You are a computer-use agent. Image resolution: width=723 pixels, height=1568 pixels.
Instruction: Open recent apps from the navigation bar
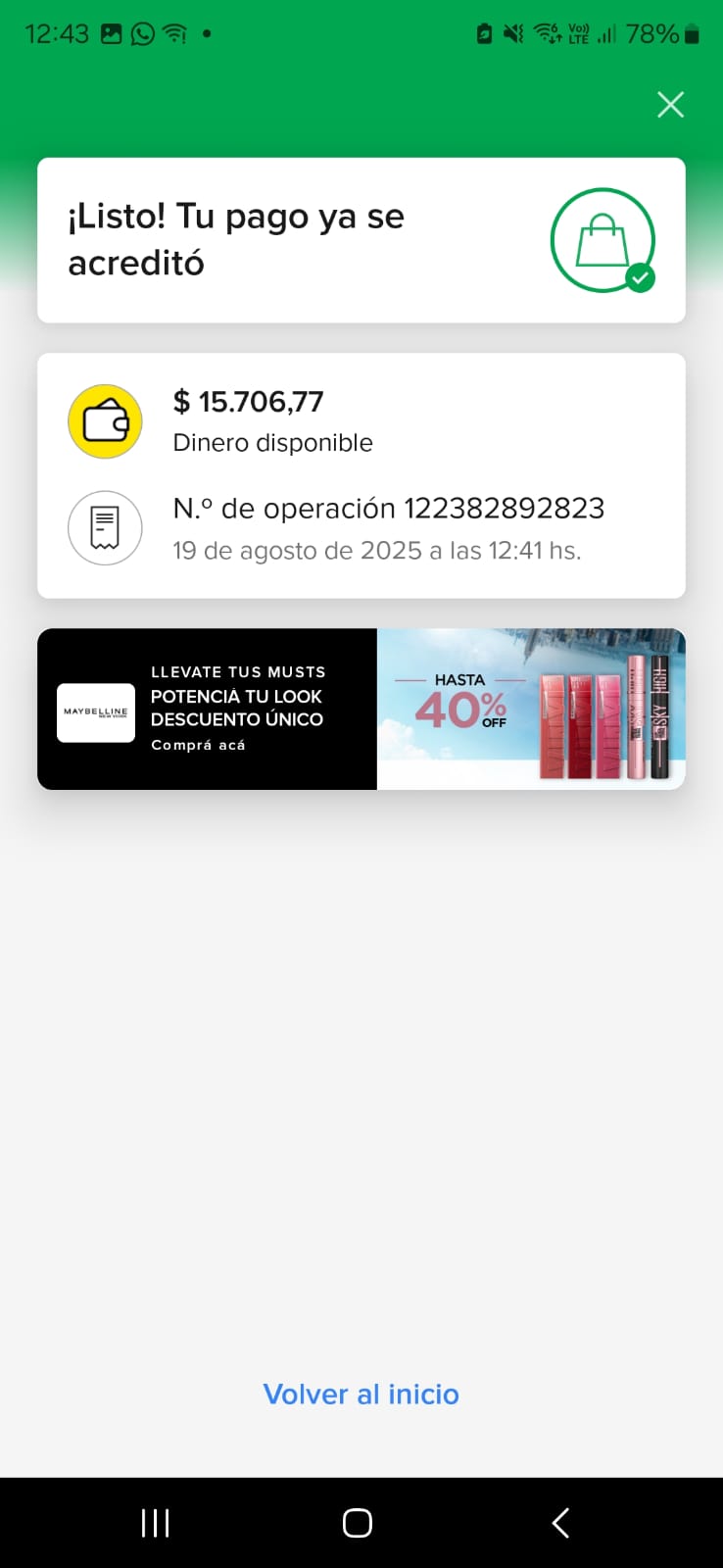(x=156, y=1522)
